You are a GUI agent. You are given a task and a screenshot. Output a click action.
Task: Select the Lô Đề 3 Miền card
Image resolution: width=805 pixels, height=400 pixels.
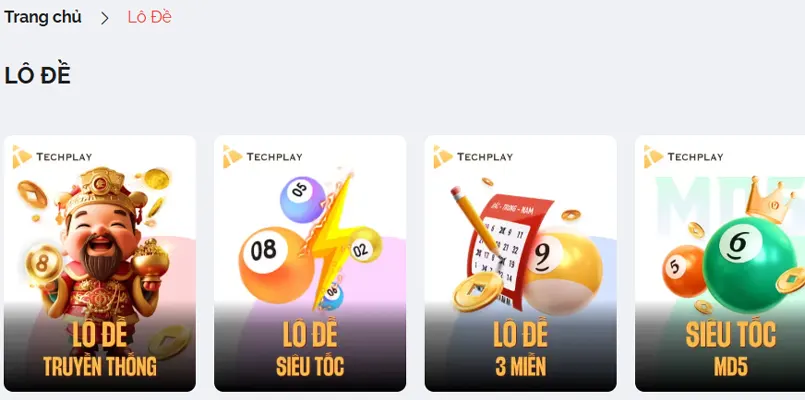520,263
